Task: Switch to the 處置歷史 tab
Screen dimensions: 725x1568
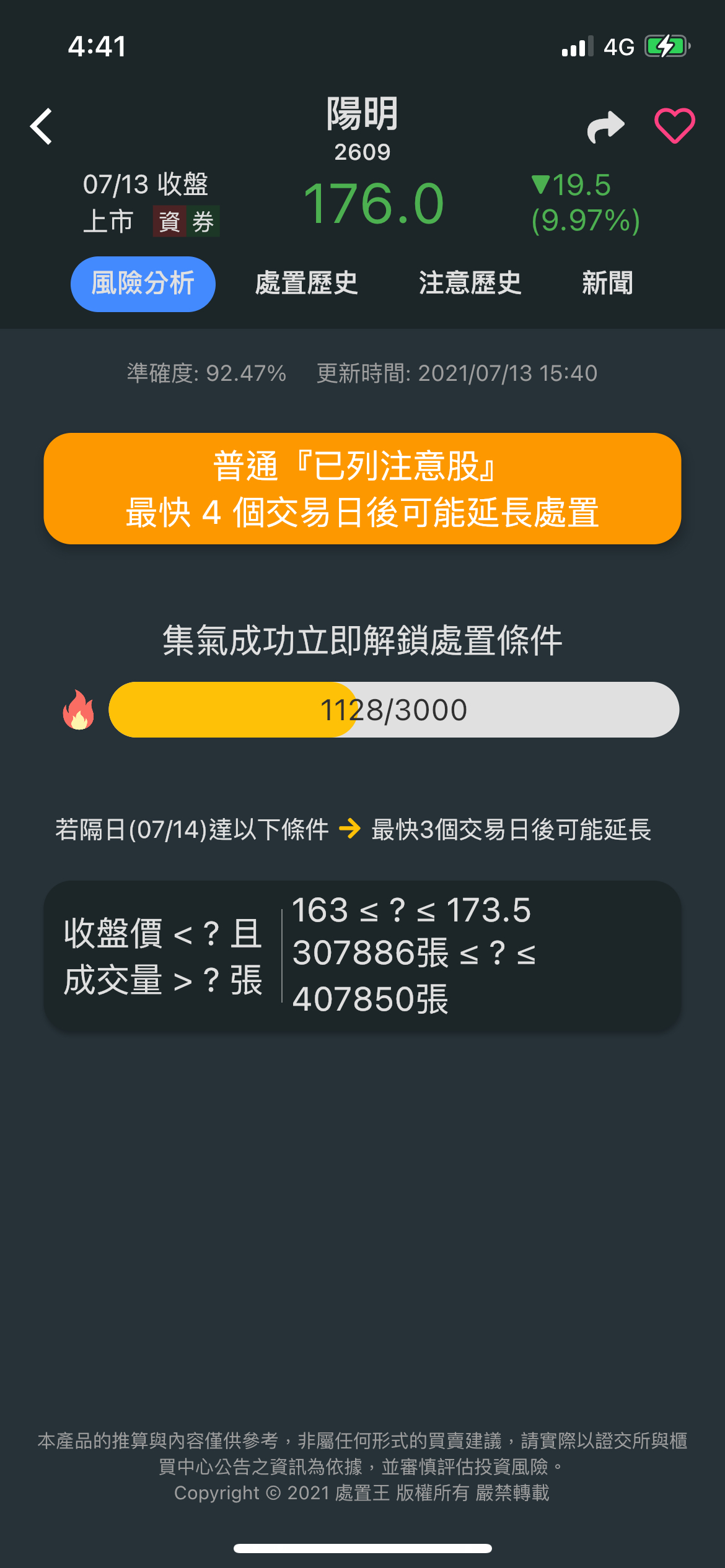Action: point(307,284)
